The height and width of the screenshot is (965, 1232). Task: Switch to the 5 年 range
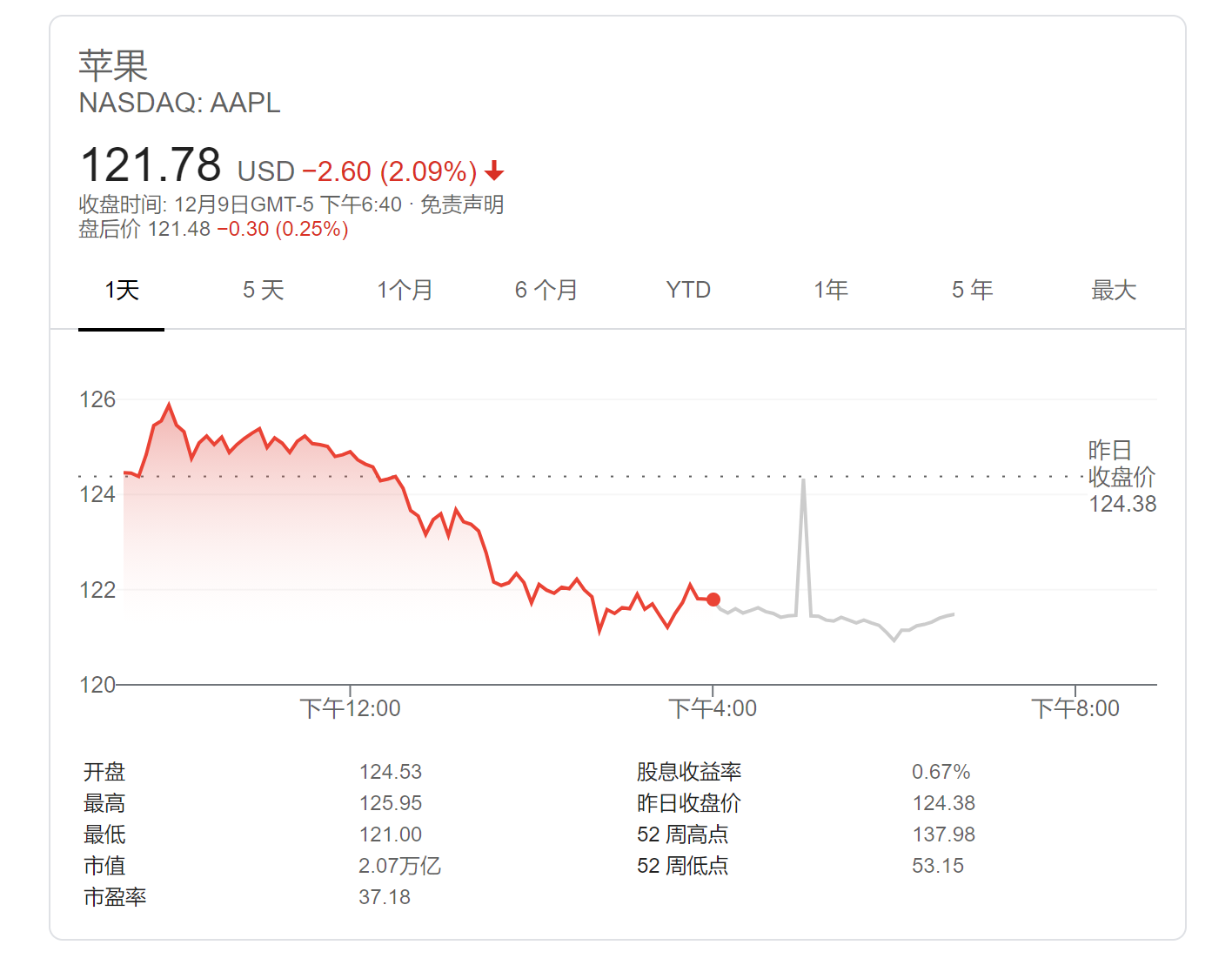click(x=972, y=291)
